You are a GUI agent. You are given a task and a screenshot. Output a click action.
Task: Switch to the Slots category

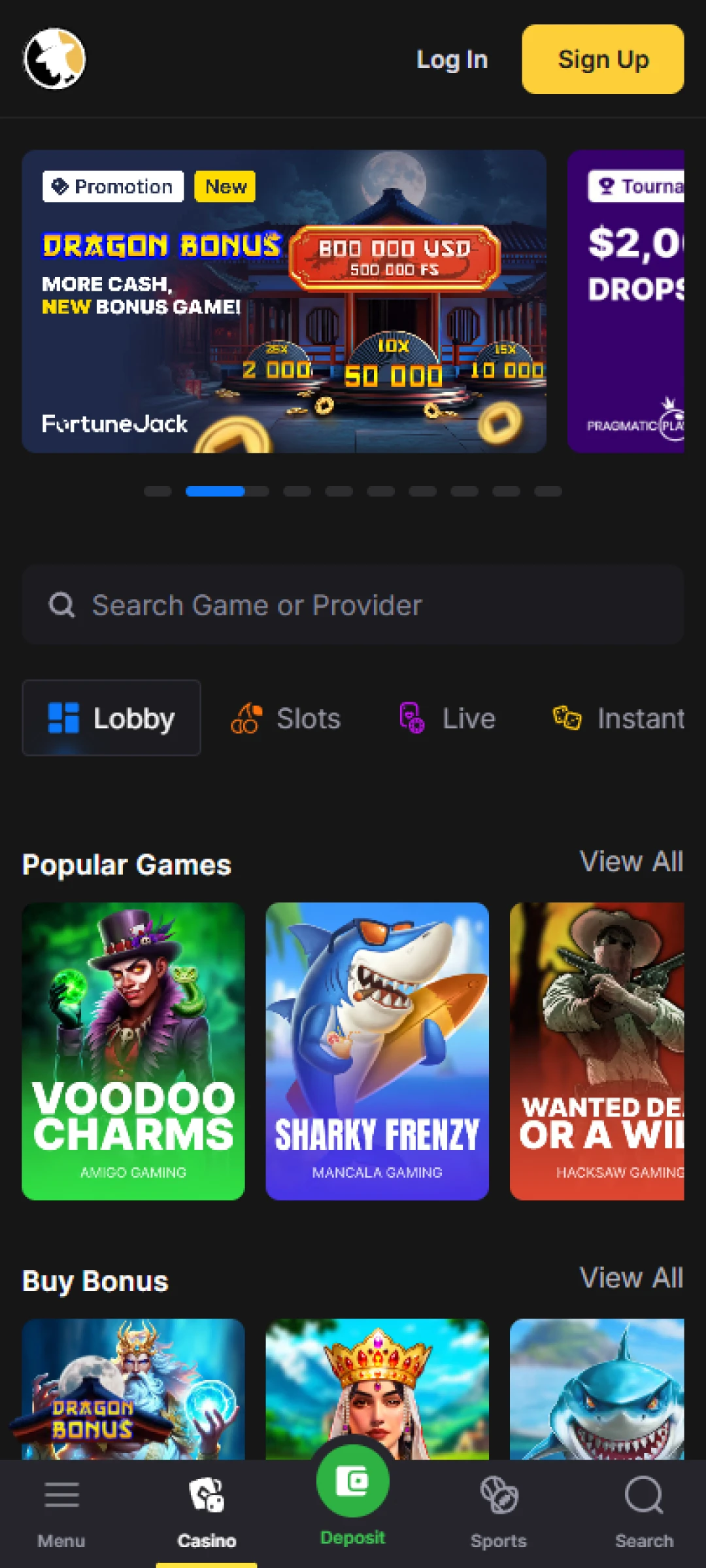286,718
